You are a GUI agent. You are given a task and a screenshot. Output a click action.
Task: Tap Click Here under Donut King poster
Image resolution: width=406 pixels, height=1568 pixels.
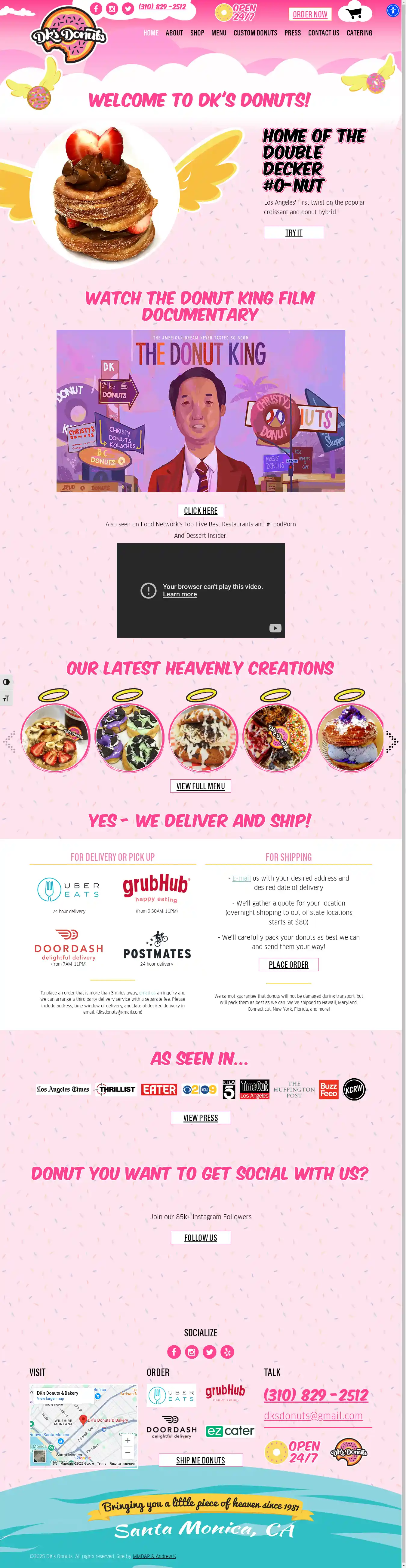(201, 511)
